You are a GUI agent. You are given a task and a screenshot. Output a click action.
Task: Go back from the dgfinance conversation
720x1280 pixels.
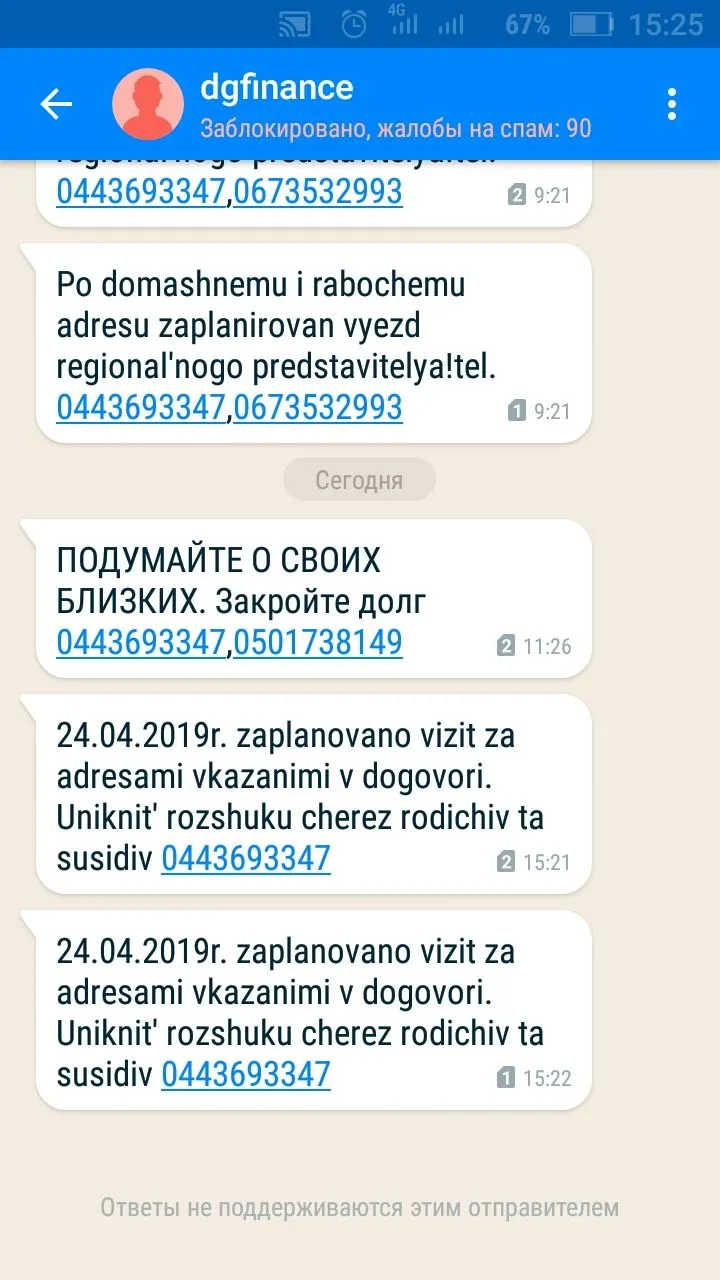point(56,104)
